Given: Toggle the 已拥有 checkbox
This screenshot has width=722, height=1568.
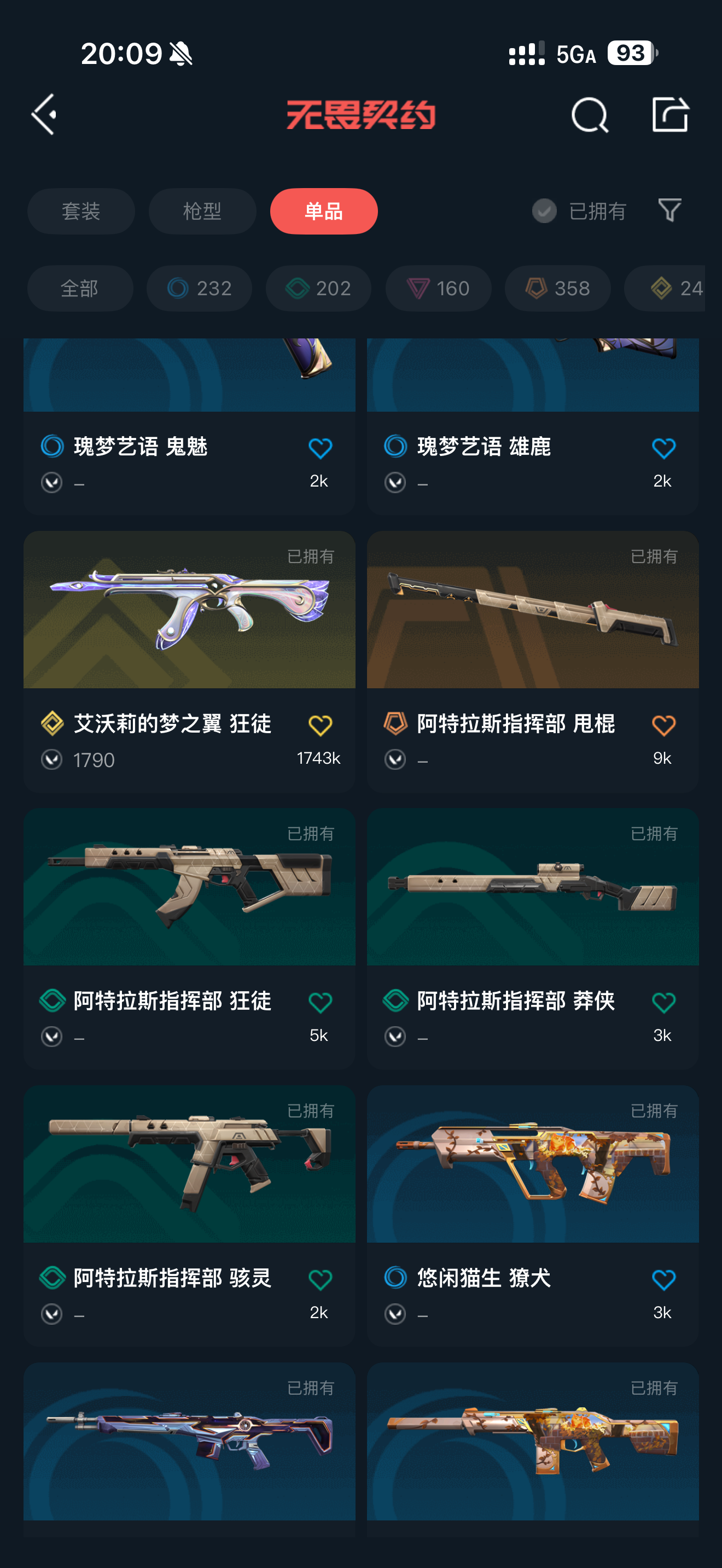Looking at the screenshot, I should (x=544, y=211).
